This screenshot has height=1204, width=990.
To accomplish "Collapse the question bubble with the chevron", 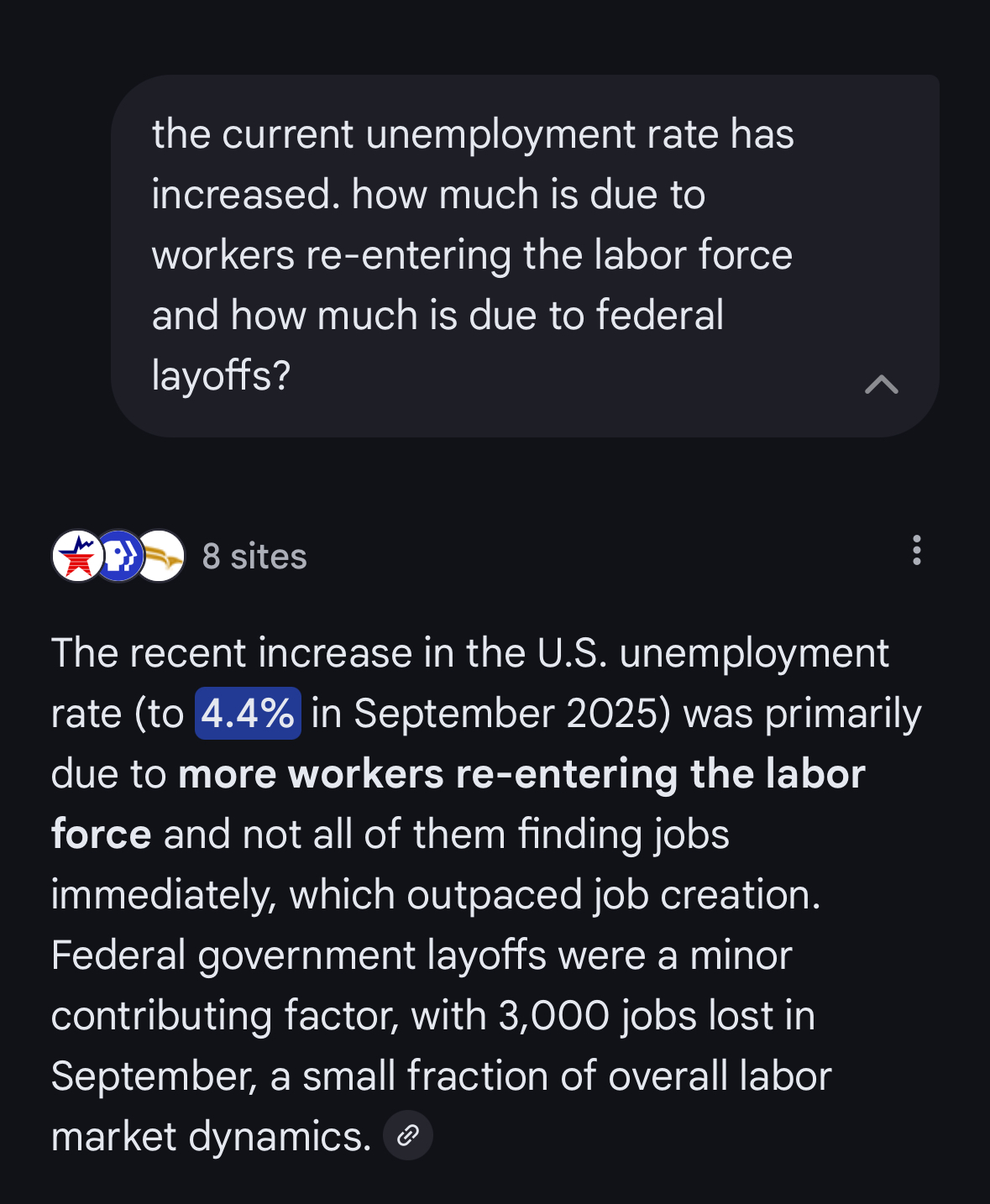I will click(x=881, y=385).
